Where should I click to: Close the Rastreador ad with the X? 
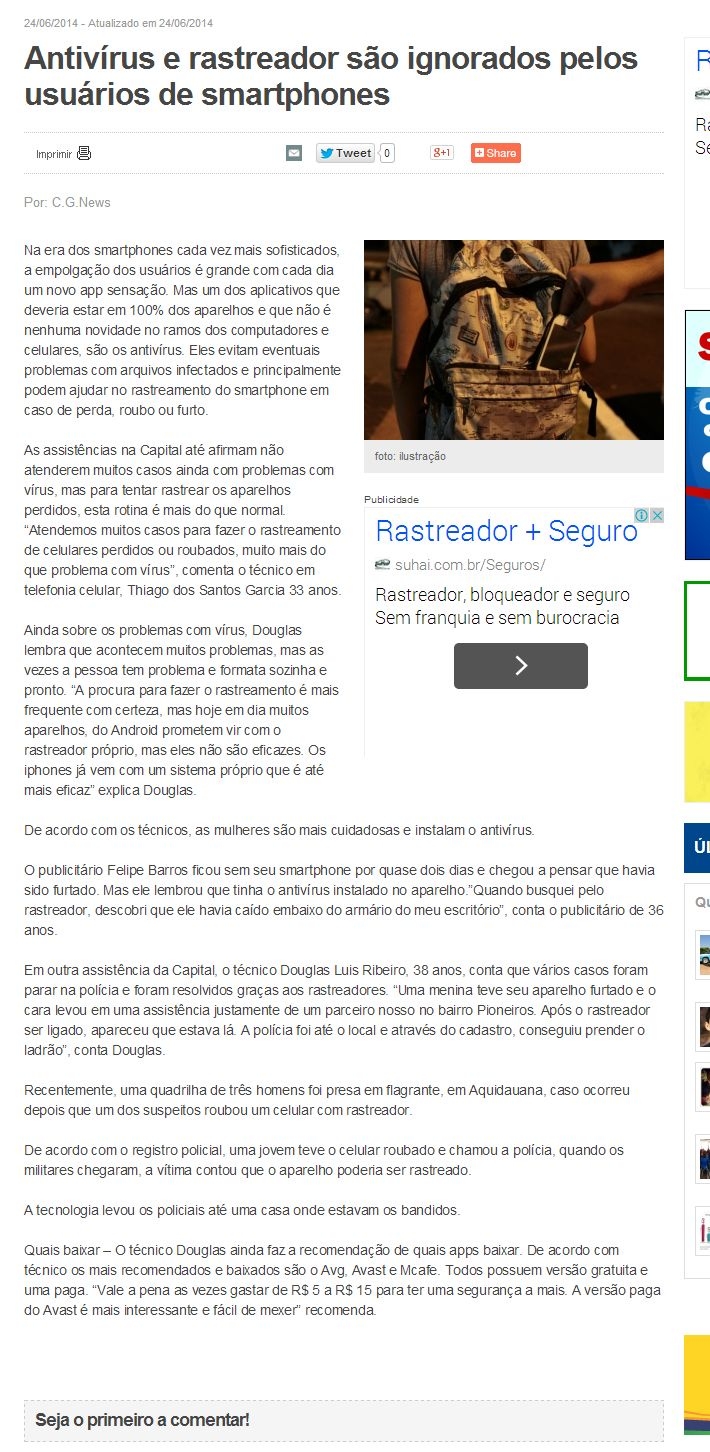(x=657, y=516)
